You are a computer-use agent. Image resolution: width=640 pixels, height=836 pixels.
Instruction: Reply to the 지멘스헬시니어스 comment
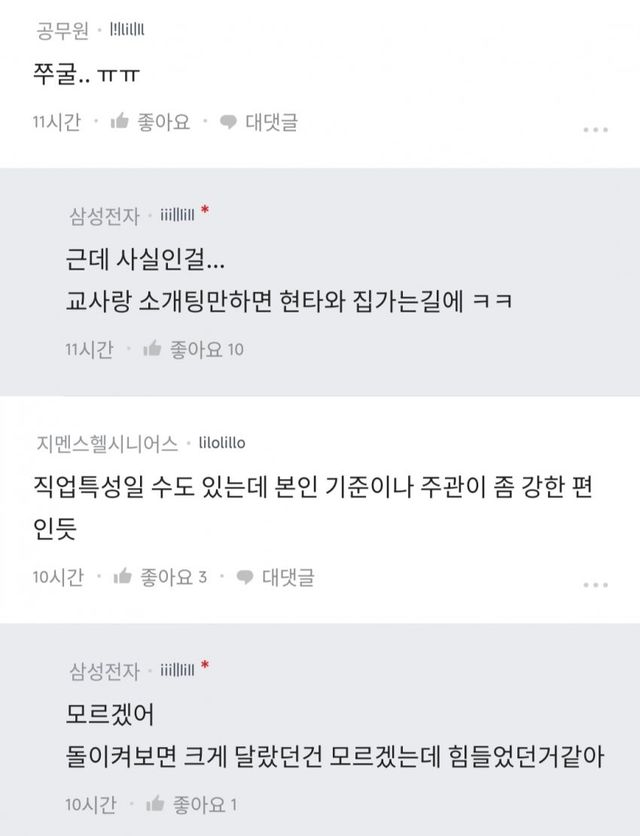(x=275, y=576)
